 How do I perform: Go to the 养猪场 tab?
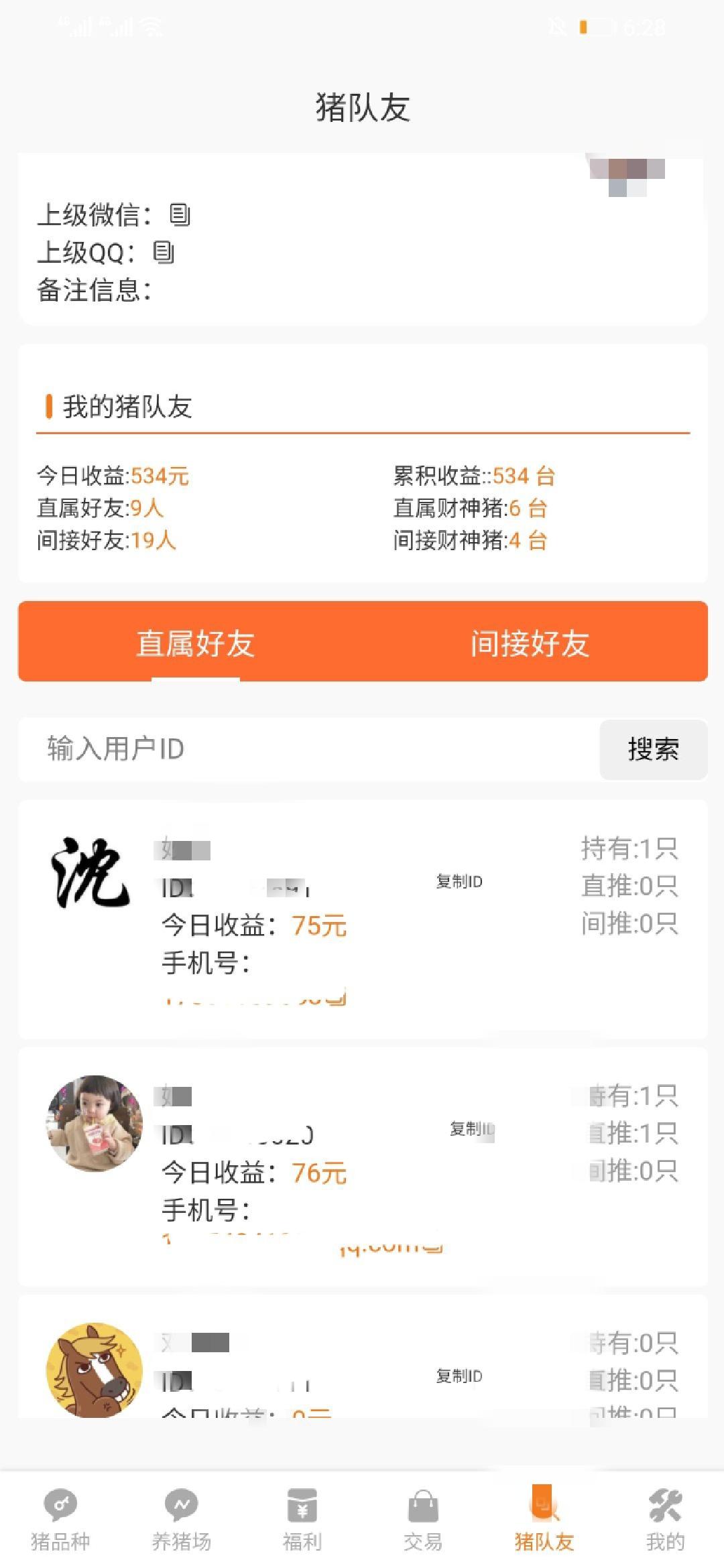point(181,1521)
